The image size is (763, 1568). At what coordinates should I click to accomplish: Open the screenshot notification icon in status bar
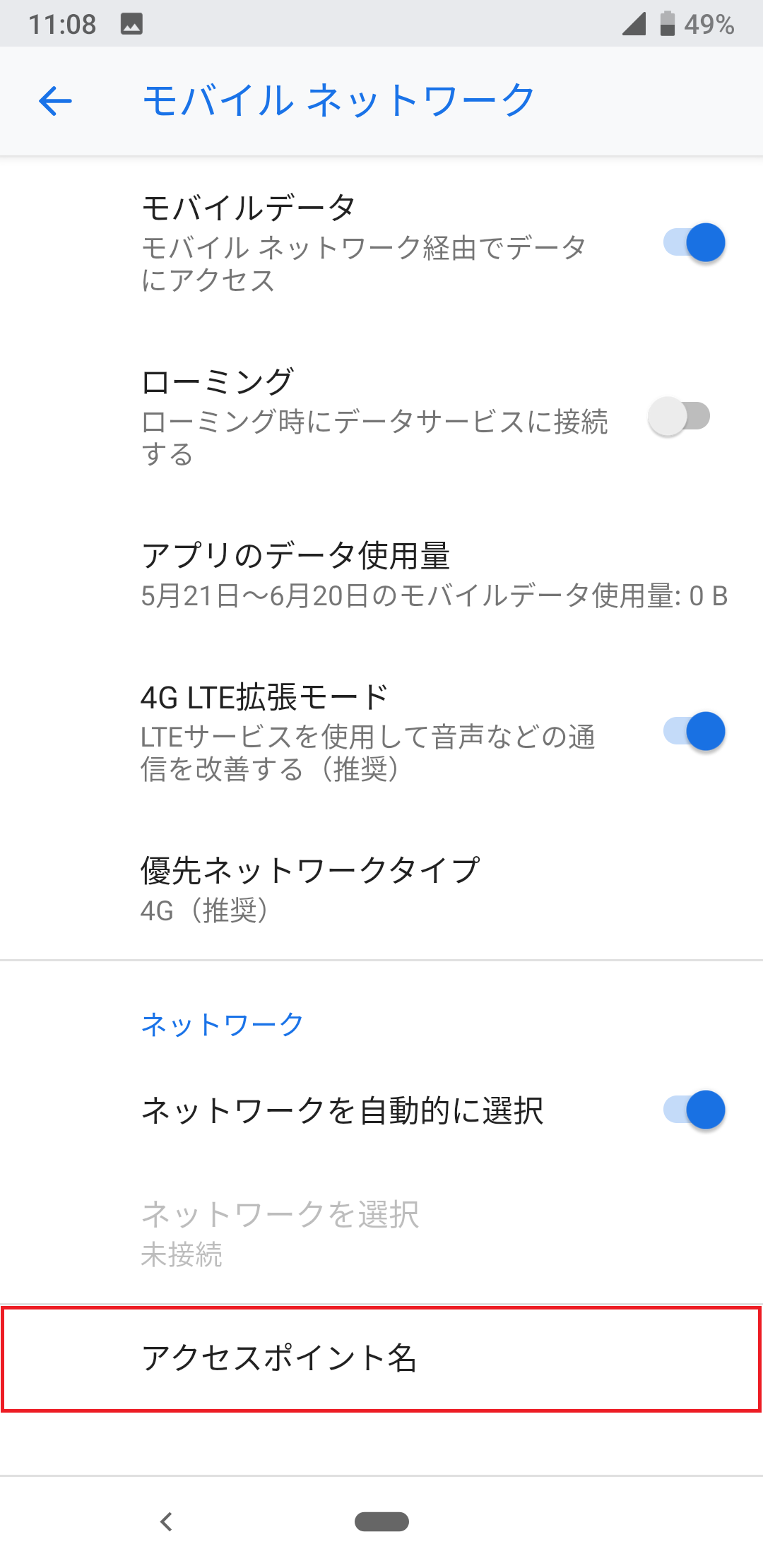(131, 23)
